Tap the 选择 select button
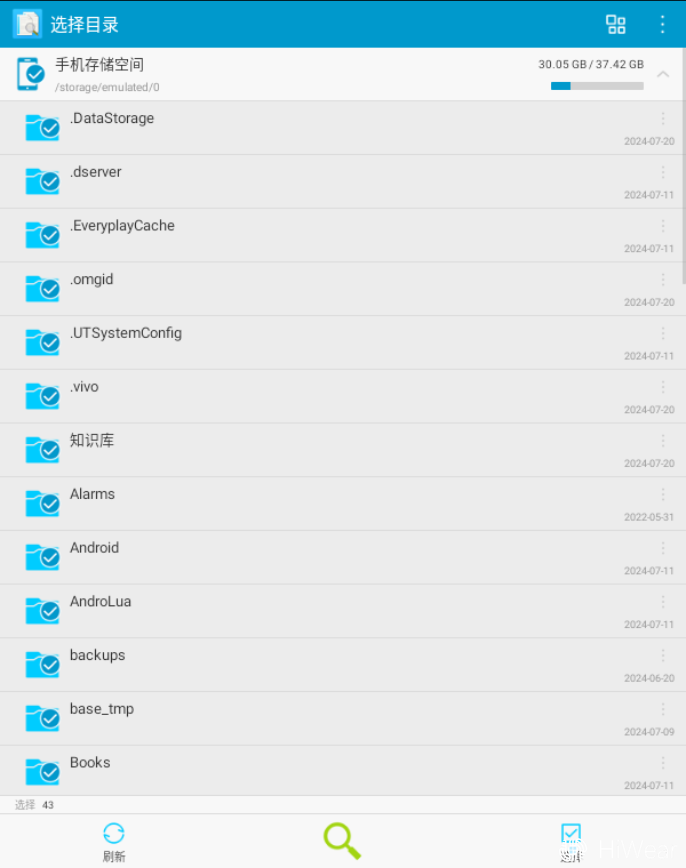This screenshot has width=686, height=868. [x=570, y=841]
